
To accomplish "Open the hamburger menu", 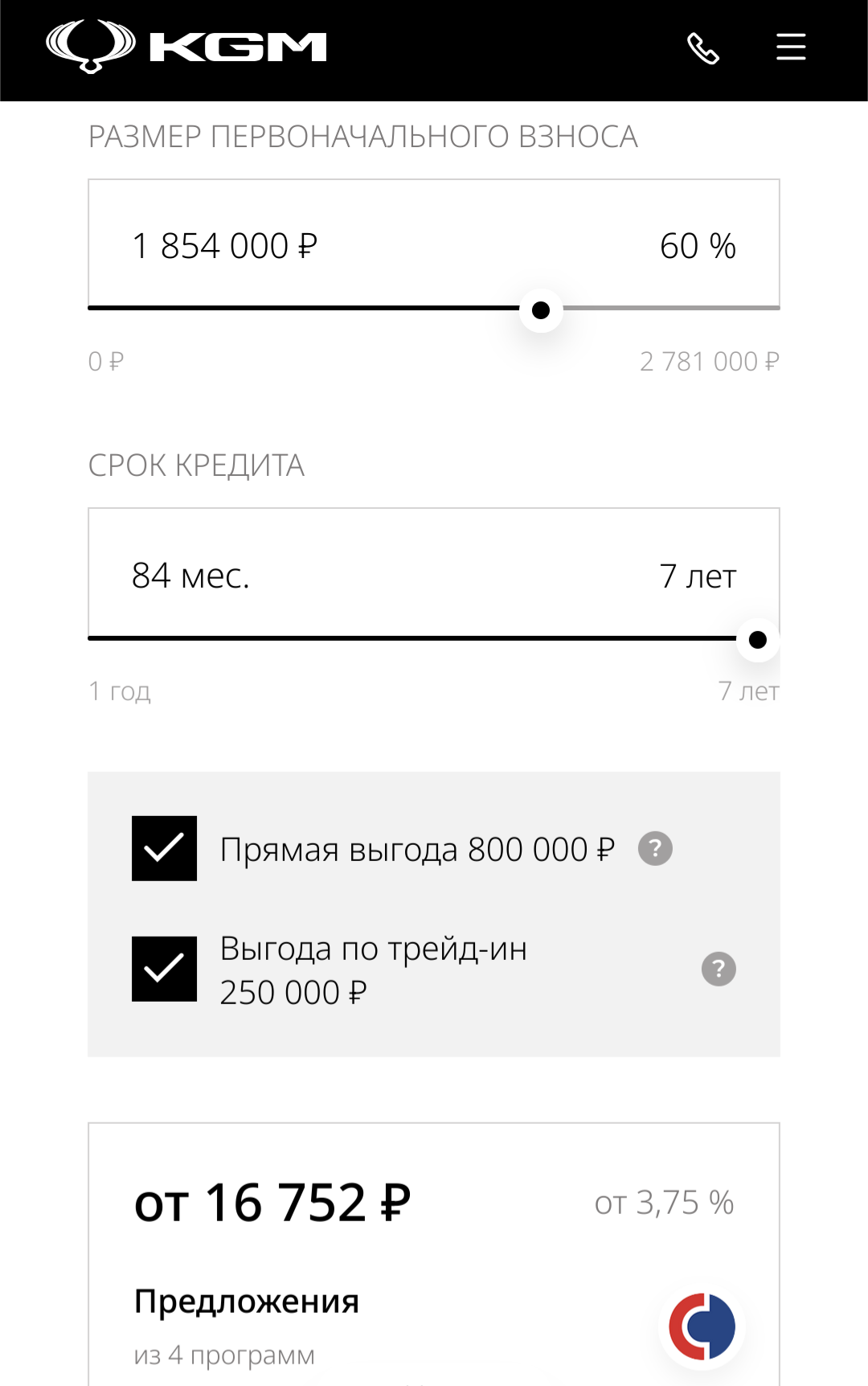I will tap(791, 47).
